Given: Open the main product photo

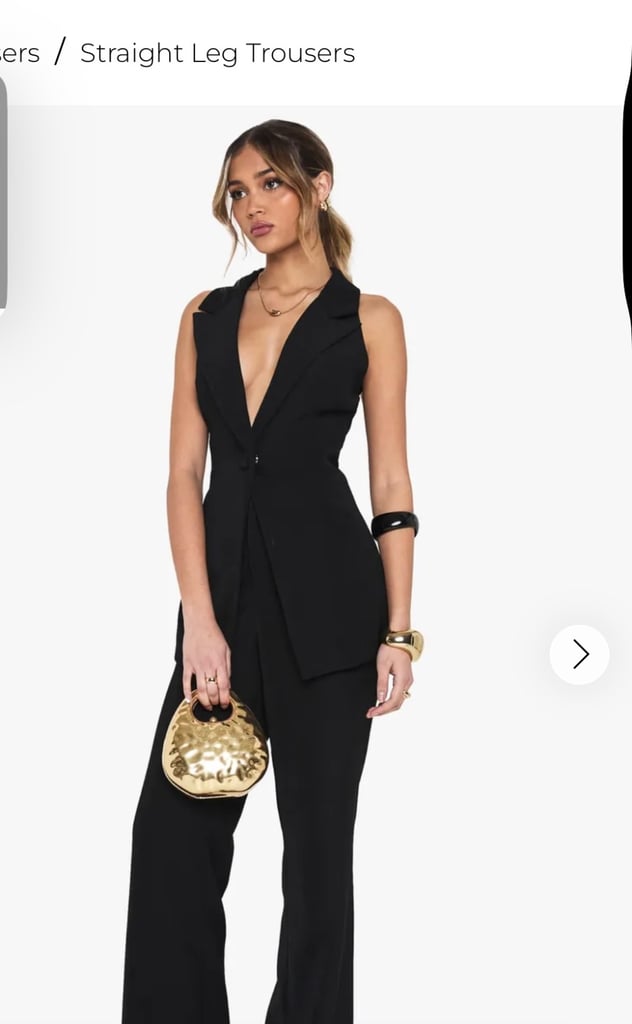Looking at the screenshot, I should click(310, 564).
